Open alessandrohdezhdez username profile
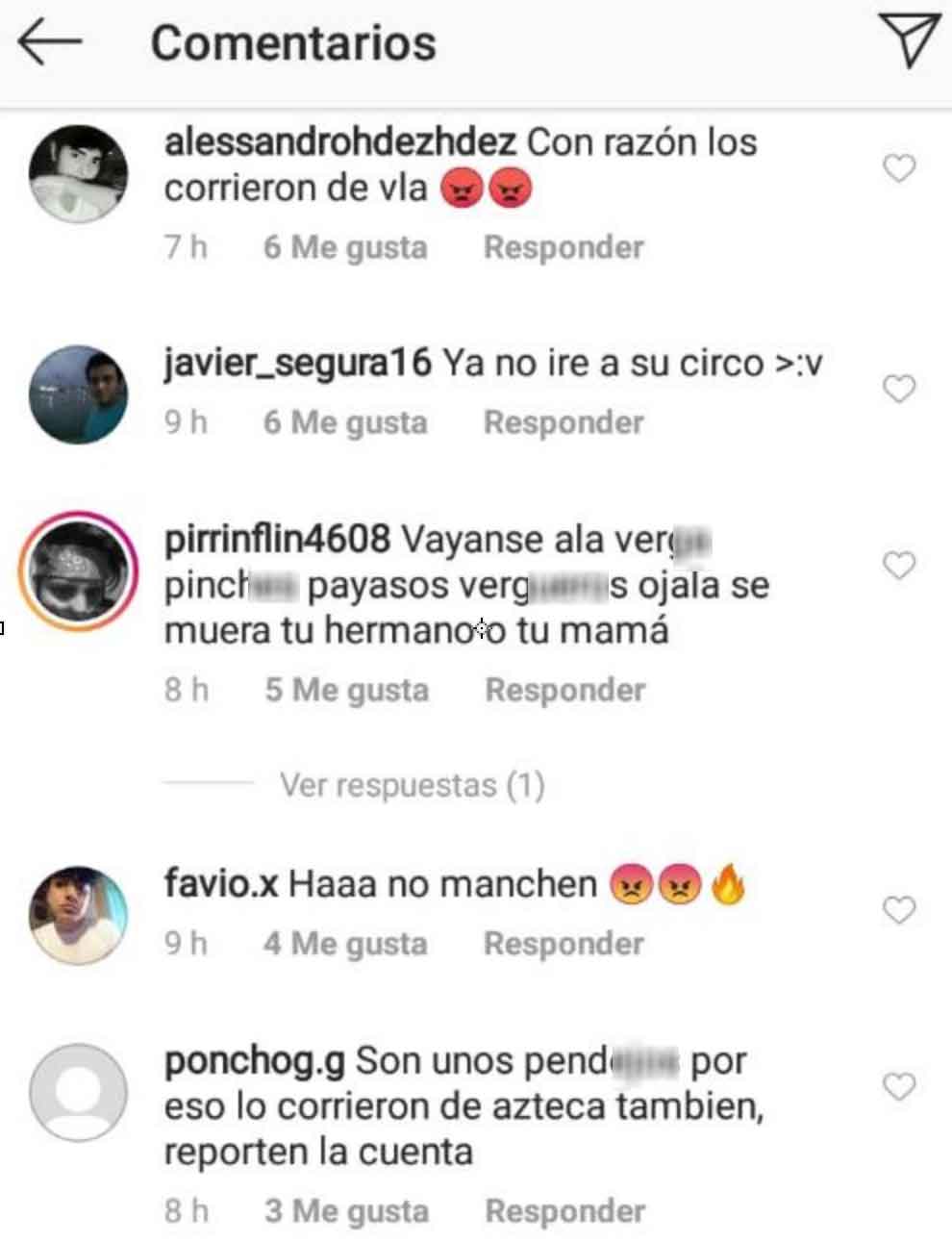 340,142
